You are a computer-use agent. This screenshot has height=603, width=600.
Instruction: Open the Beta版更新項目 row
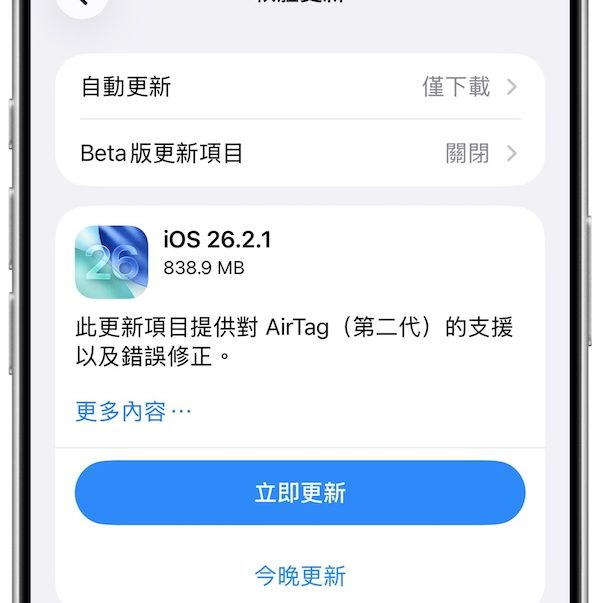[x=300, y=153]
